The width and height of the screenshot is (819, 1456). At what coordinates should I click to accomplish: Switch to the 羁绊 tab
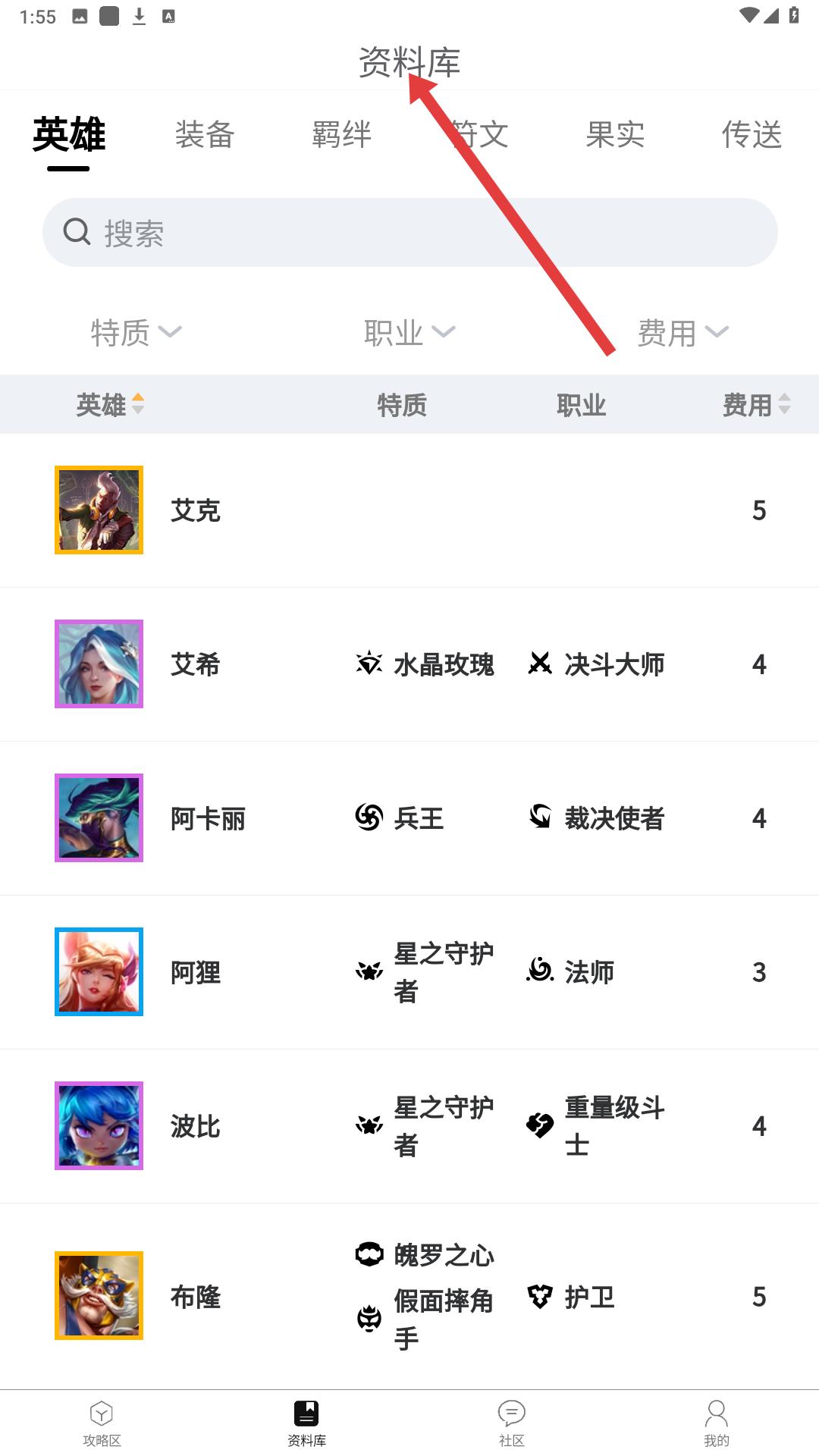pyautogui.click(x=341, y=135)
